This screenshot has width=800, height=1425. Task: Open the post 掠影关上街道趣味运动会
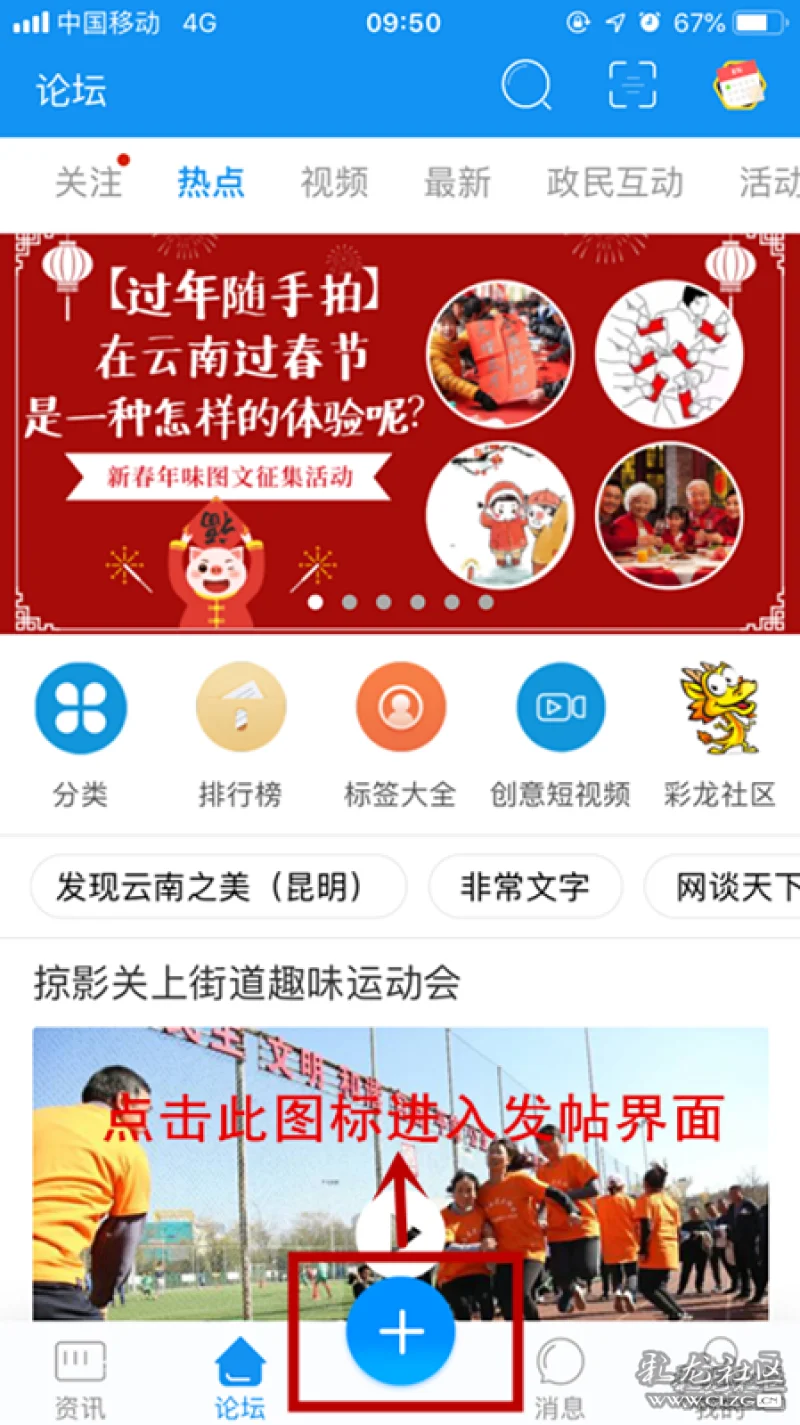pyautogui.click(x=247, y=984)
